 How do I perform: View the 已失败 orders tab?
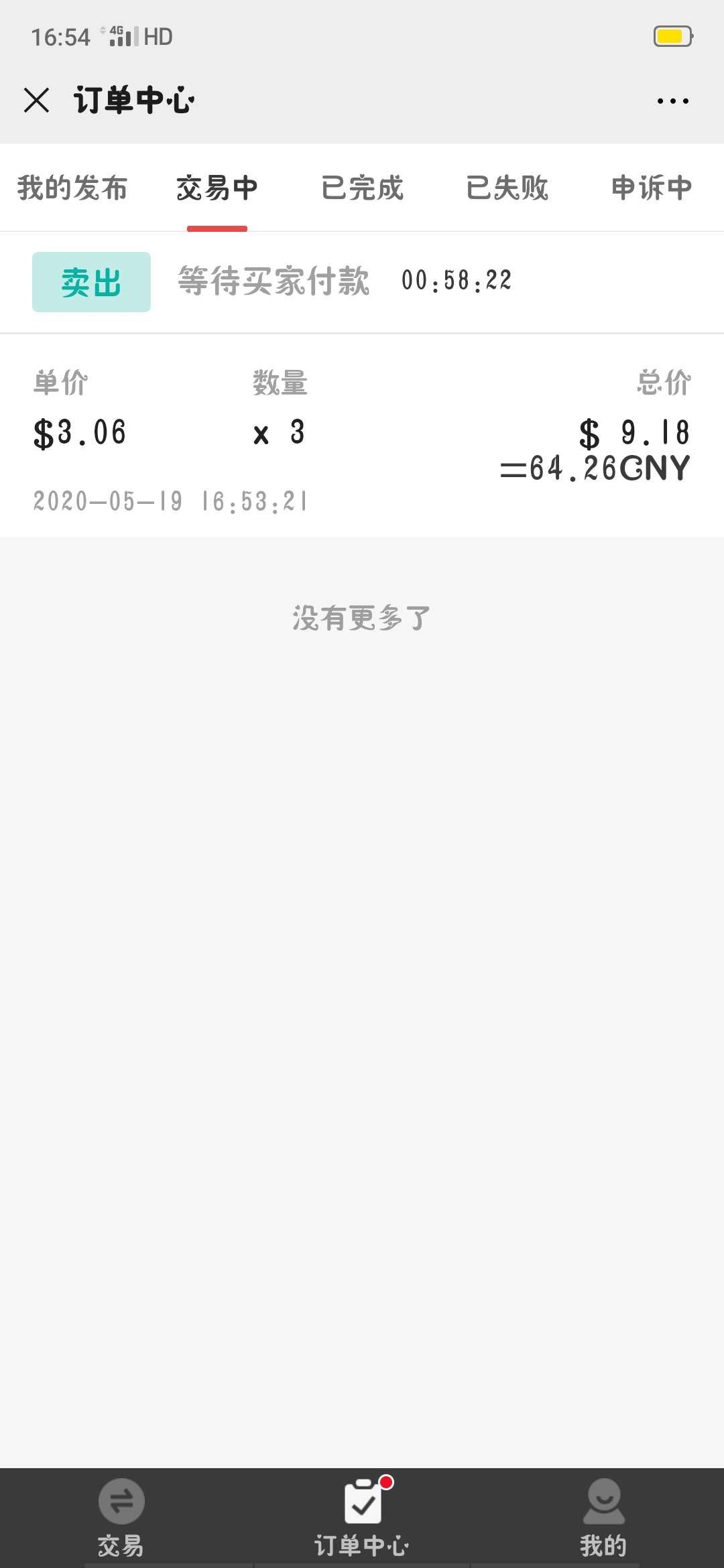pos(507,188)
